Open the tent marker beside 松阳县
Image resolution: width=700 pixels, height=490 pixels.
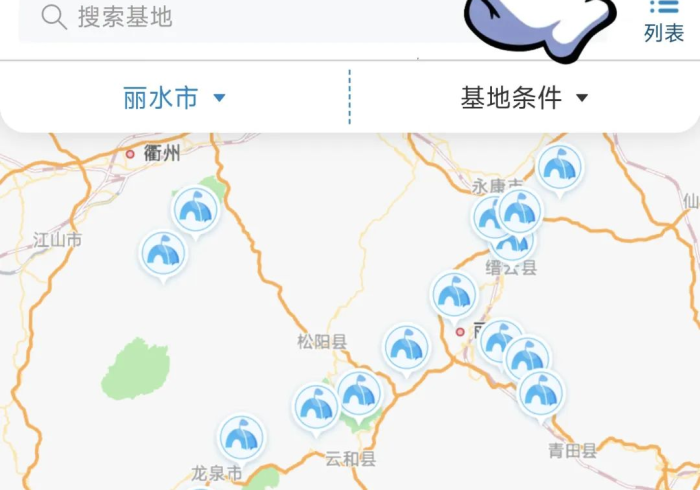click(407, 347)
